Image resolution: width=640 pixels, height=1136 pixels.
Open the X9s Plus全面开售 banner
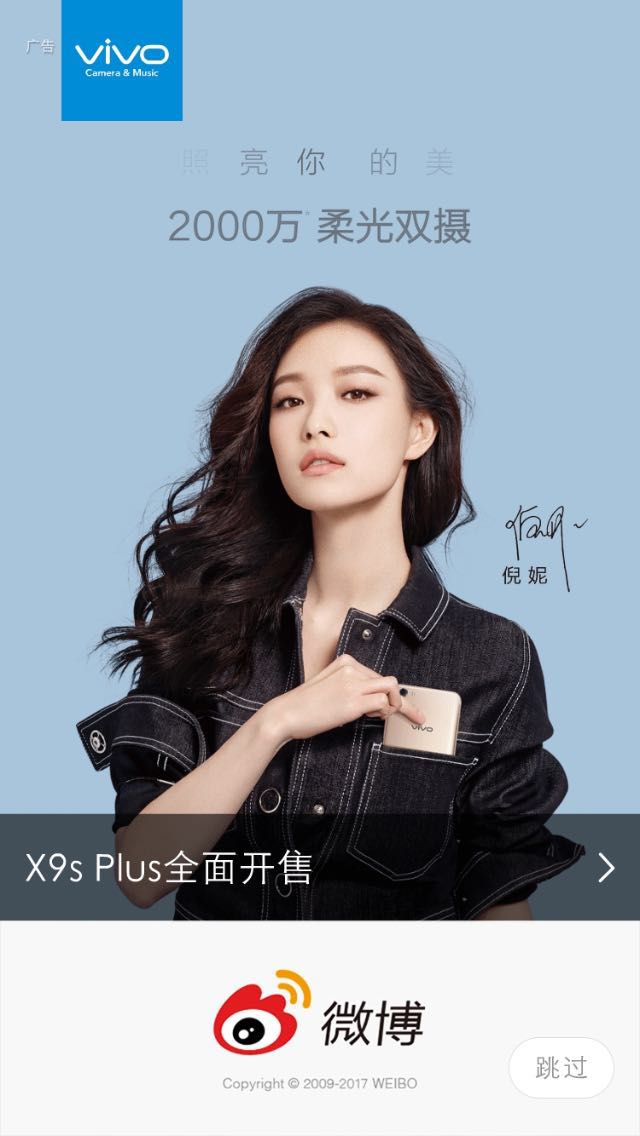[x=320, y=867]
